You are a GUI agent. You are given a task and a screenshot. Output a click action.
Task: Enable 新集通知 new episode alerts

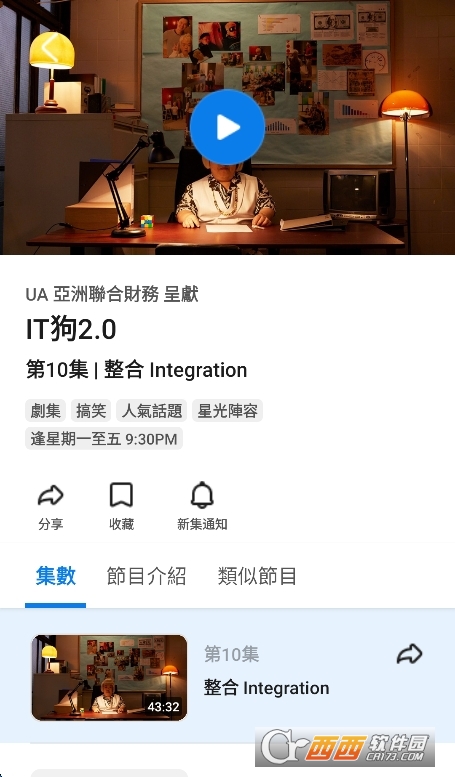pyautogui.click(x=202, y=506)
